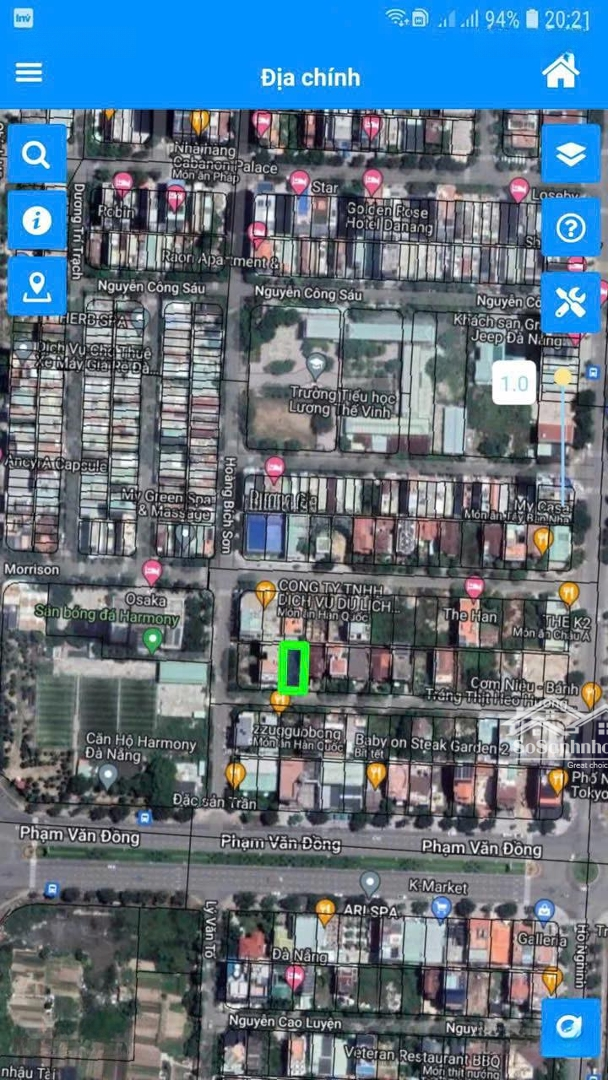The height and width of the screenshot is (1080, 608).
Task: Tap the opacity slider handle
Action: [563, 377]
